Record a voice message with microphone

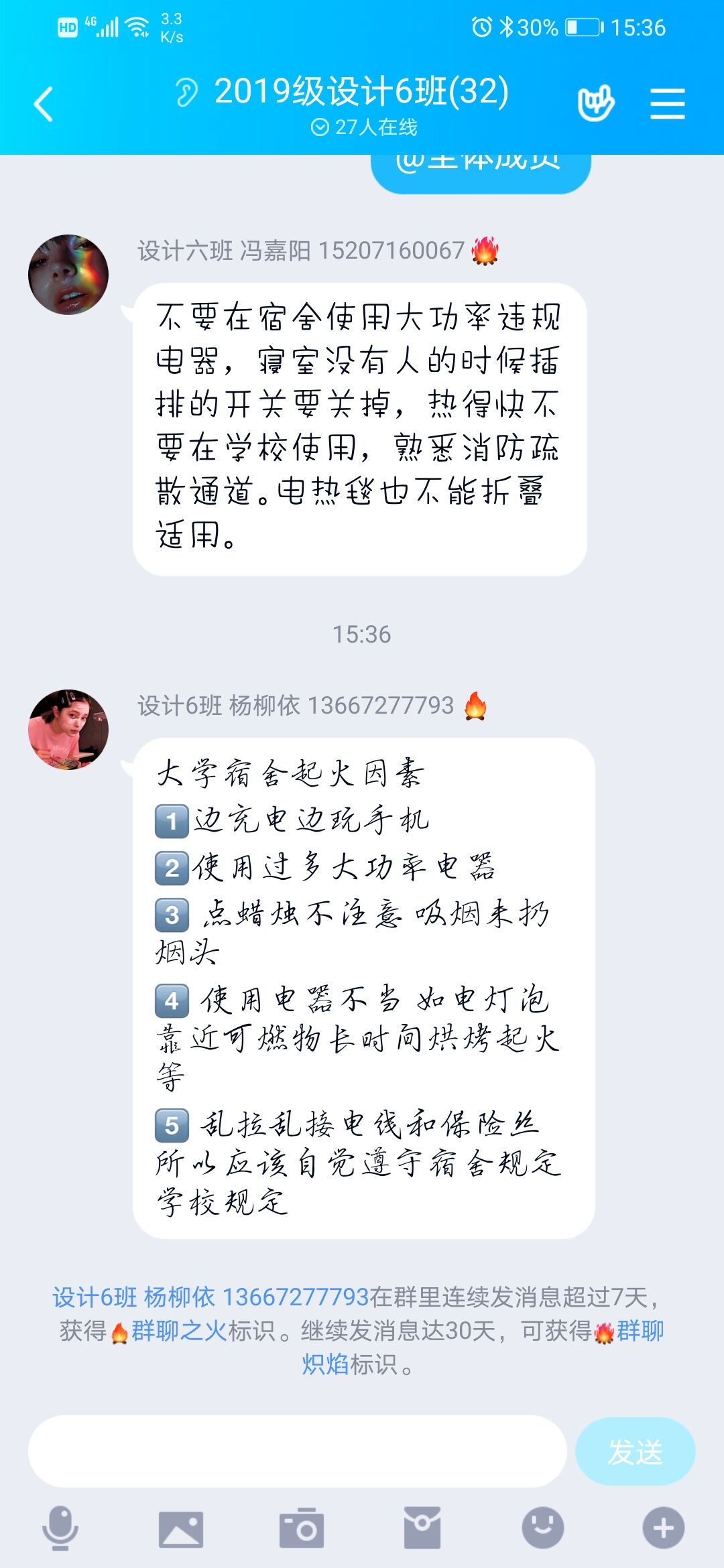point(60,1528)
